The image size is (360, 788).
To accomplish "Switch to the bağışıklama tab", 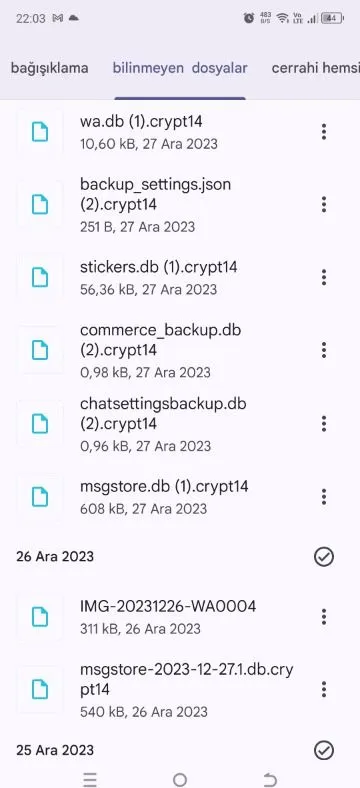I will (49, 68).
